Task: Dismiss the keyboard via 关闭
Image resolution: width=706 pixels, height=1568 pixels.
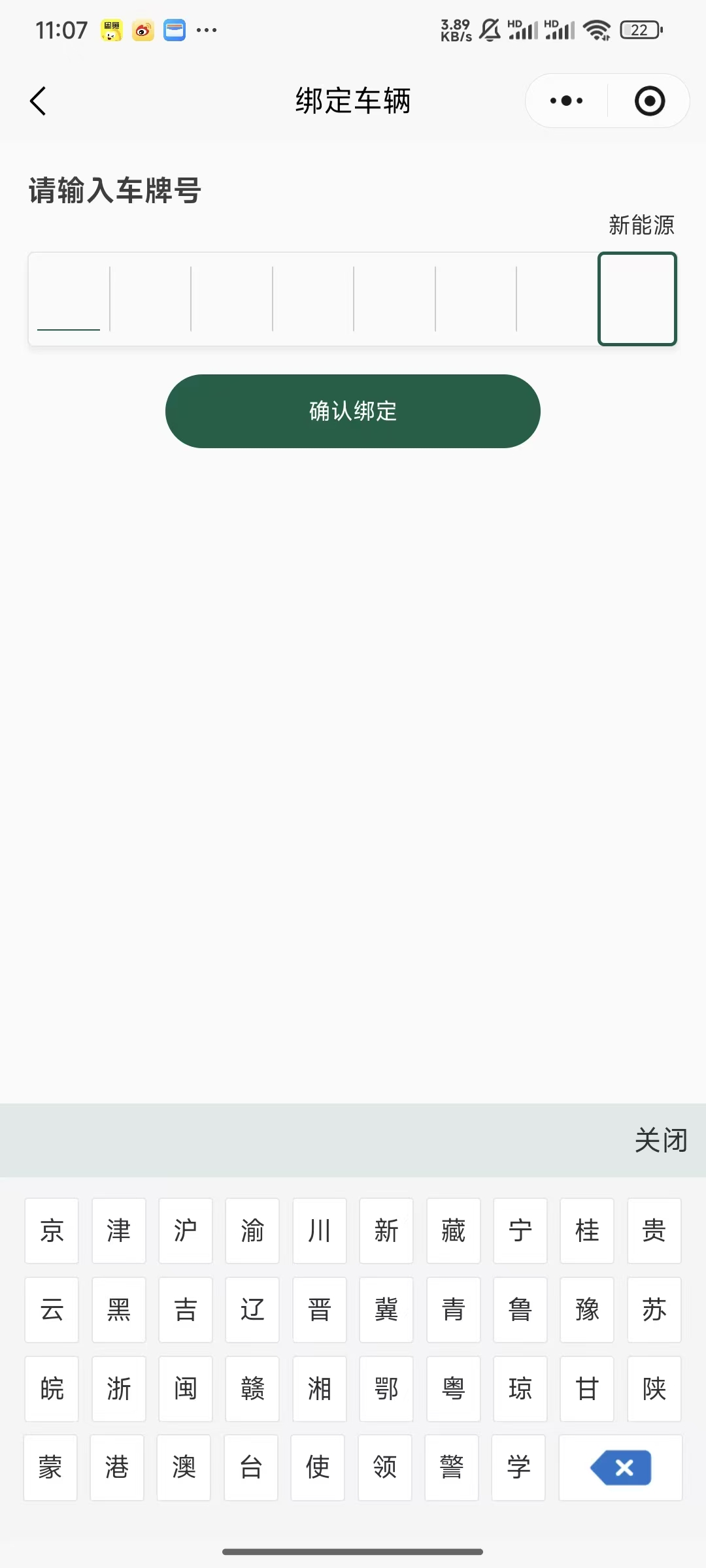Action: coord(661,1141)
